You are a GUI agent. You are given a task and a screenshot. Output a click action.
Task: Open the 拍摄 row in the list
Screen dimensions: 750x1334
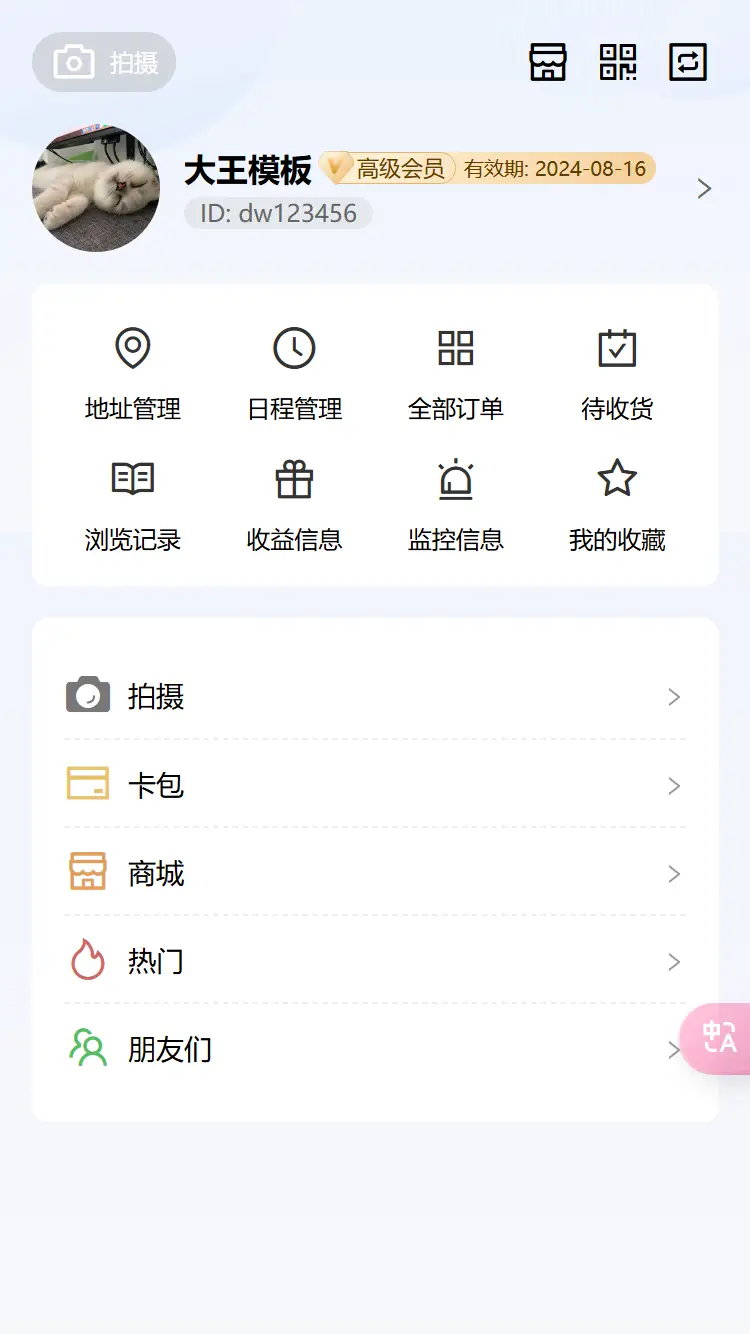click(375, 696)
